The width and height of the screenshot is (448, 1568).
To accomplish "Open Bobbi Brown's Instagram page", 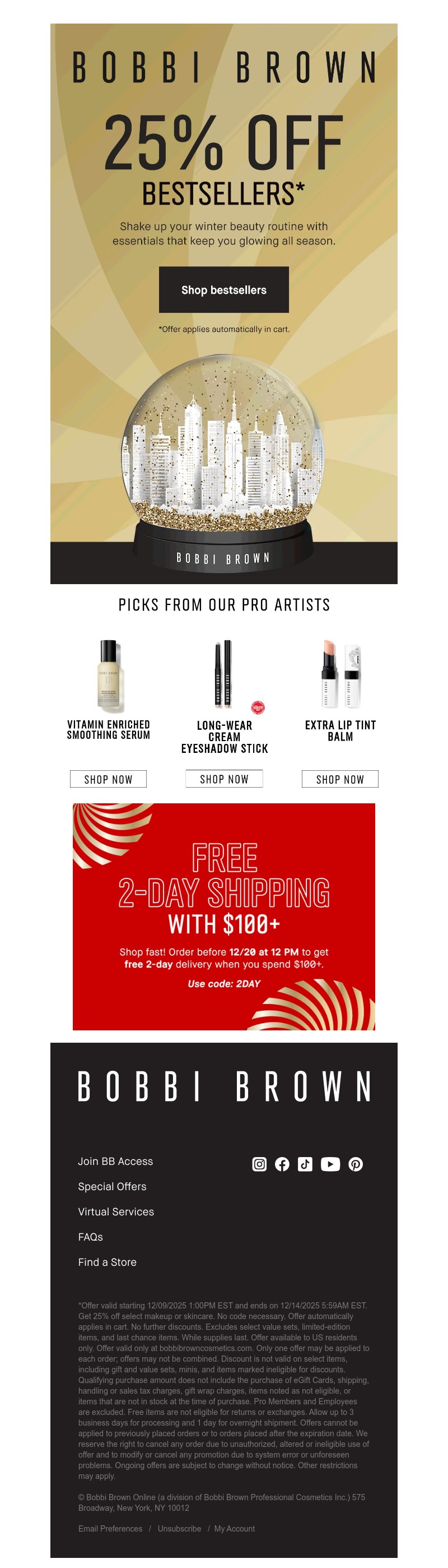I will point(259,1164).
